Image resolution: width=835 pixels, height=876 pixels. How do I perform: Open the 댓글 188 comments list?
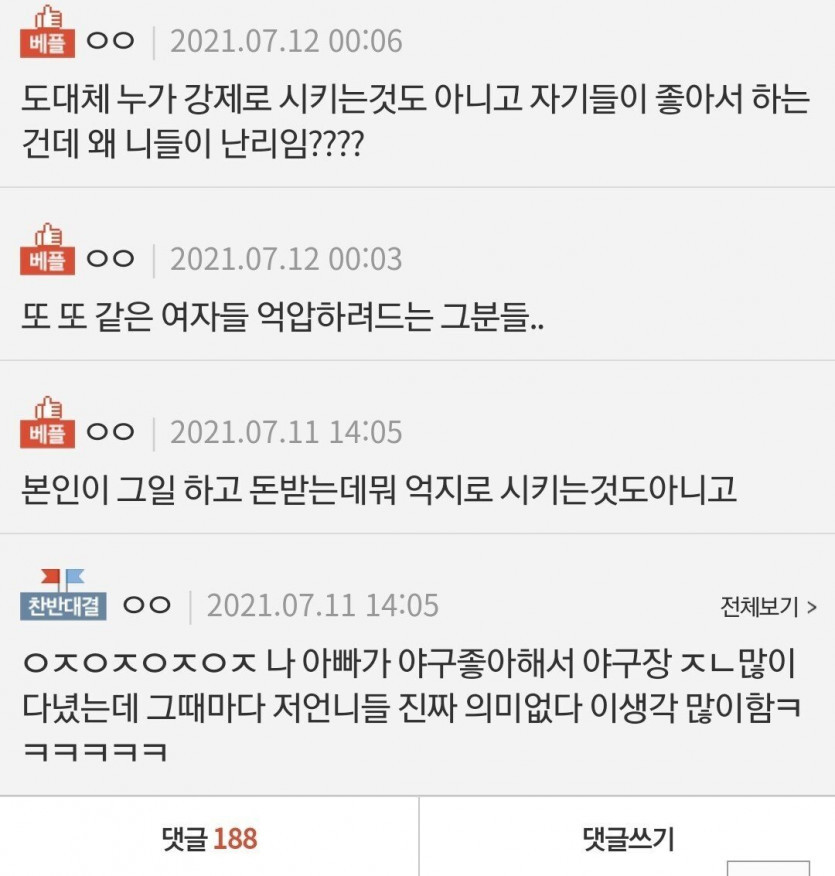209,837
